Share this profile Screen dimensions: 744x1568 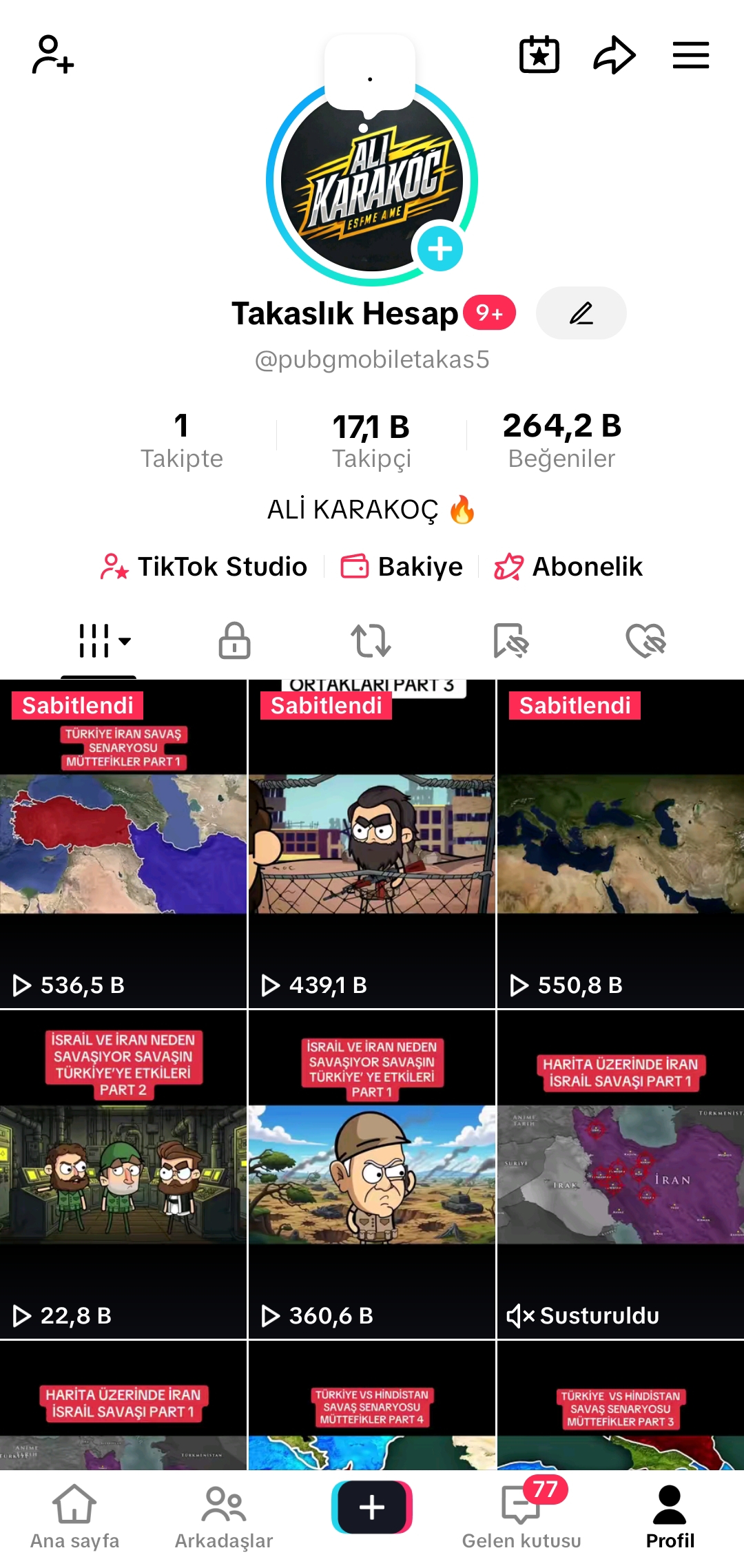(x=614, y=55)
